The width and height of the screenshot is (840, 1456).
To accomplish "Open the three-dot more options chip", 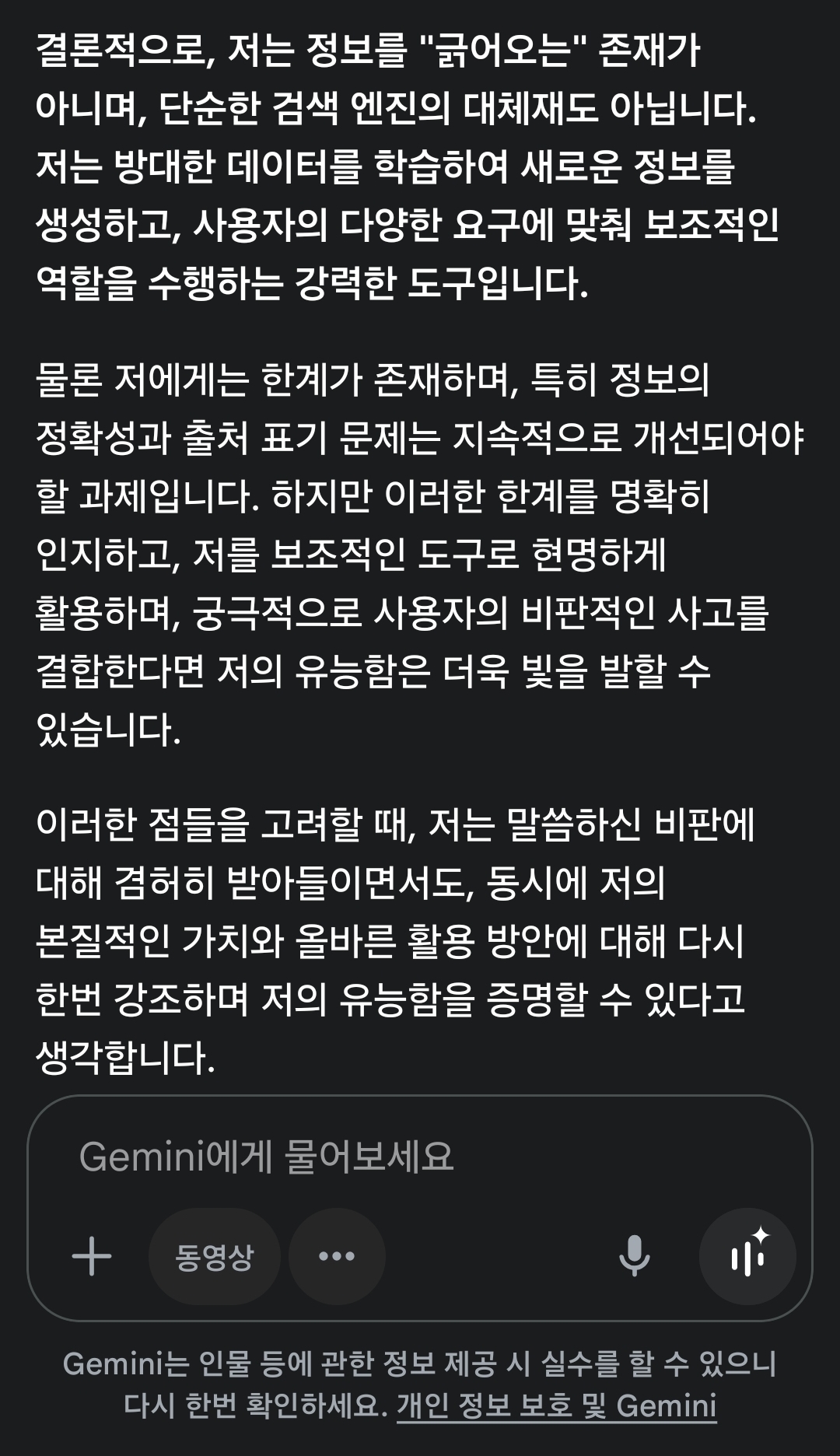I will (x=337, y=1256).
